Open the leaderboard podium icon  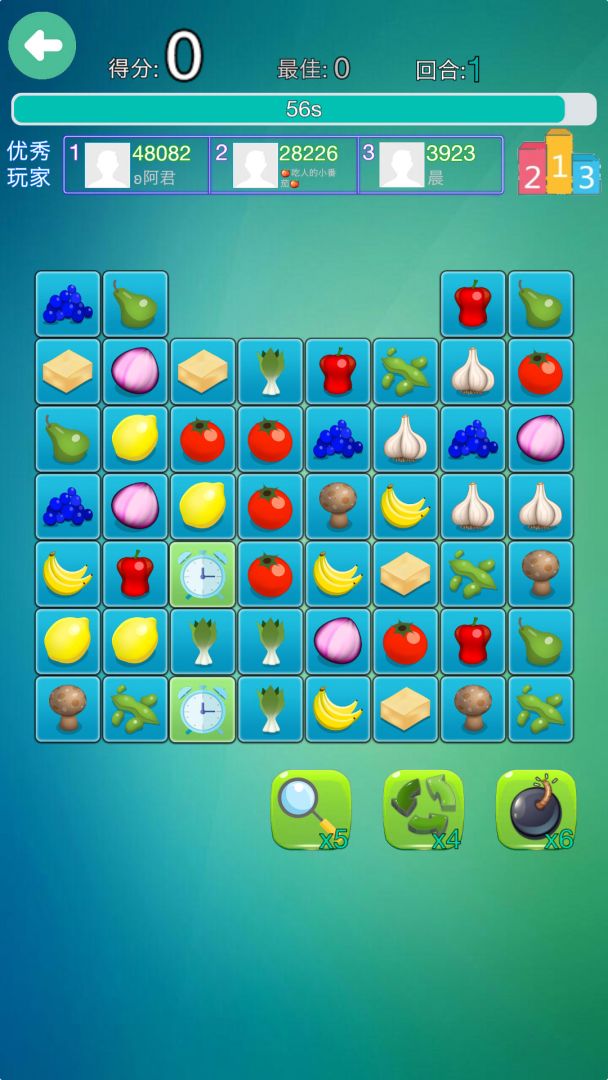(558, 163)
